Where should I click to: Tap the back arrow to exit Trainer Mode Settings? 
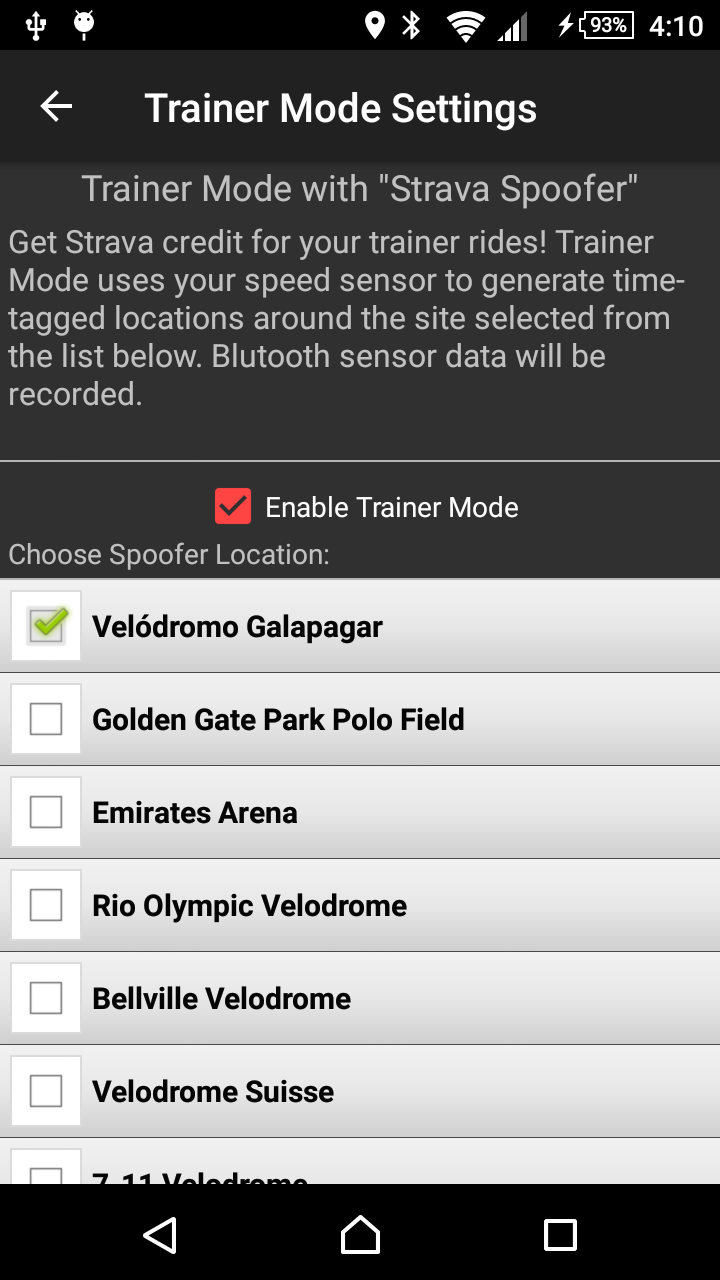point(56,106)
